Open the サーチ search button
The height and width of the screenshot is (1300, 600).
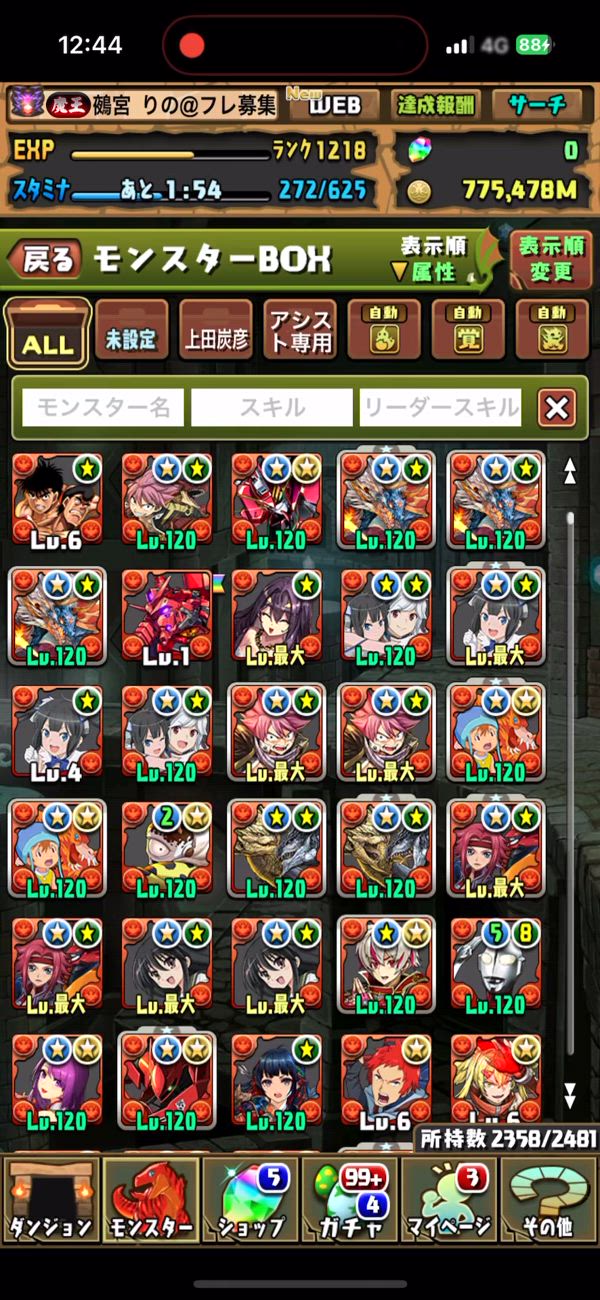pos(538,104)
